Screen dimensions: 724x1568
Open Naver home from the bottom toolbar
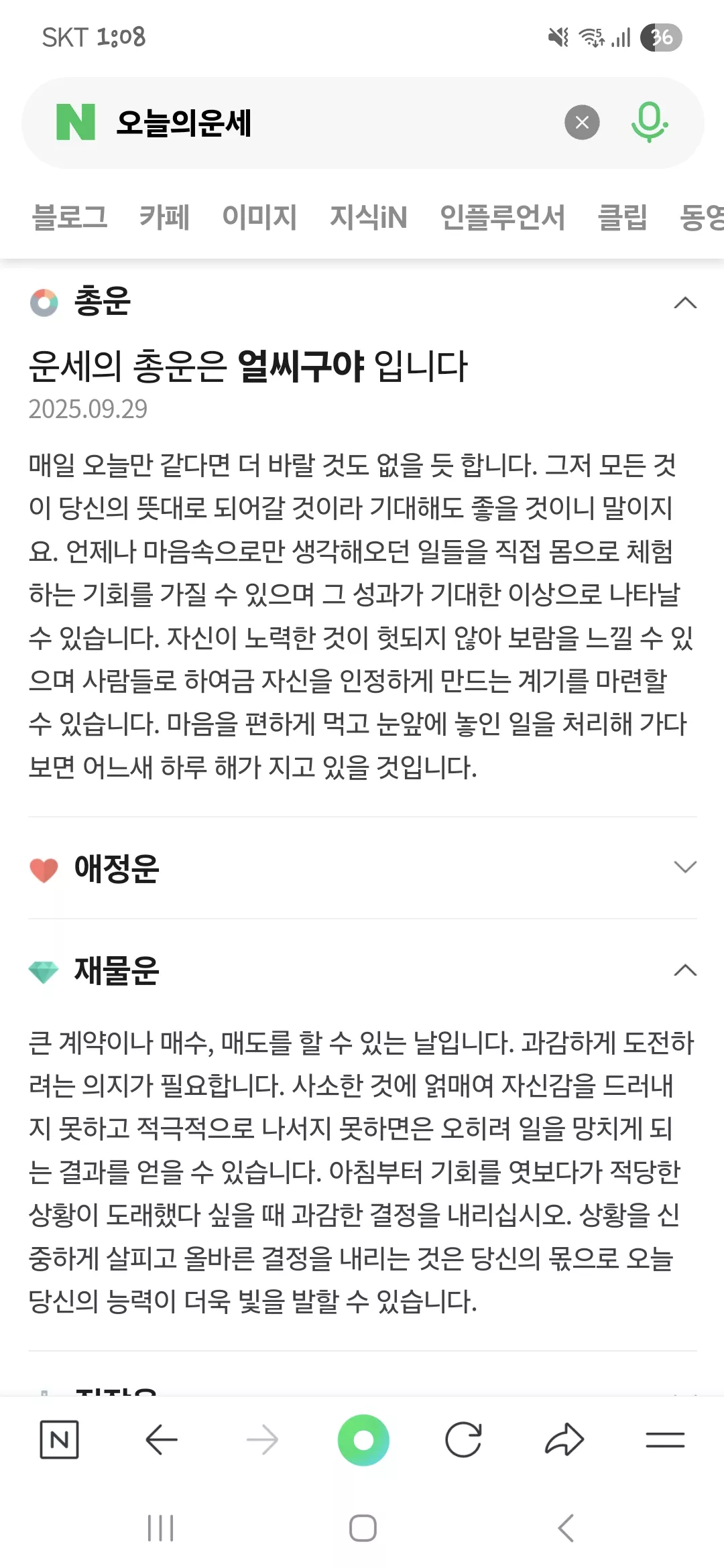point(60,1439)
